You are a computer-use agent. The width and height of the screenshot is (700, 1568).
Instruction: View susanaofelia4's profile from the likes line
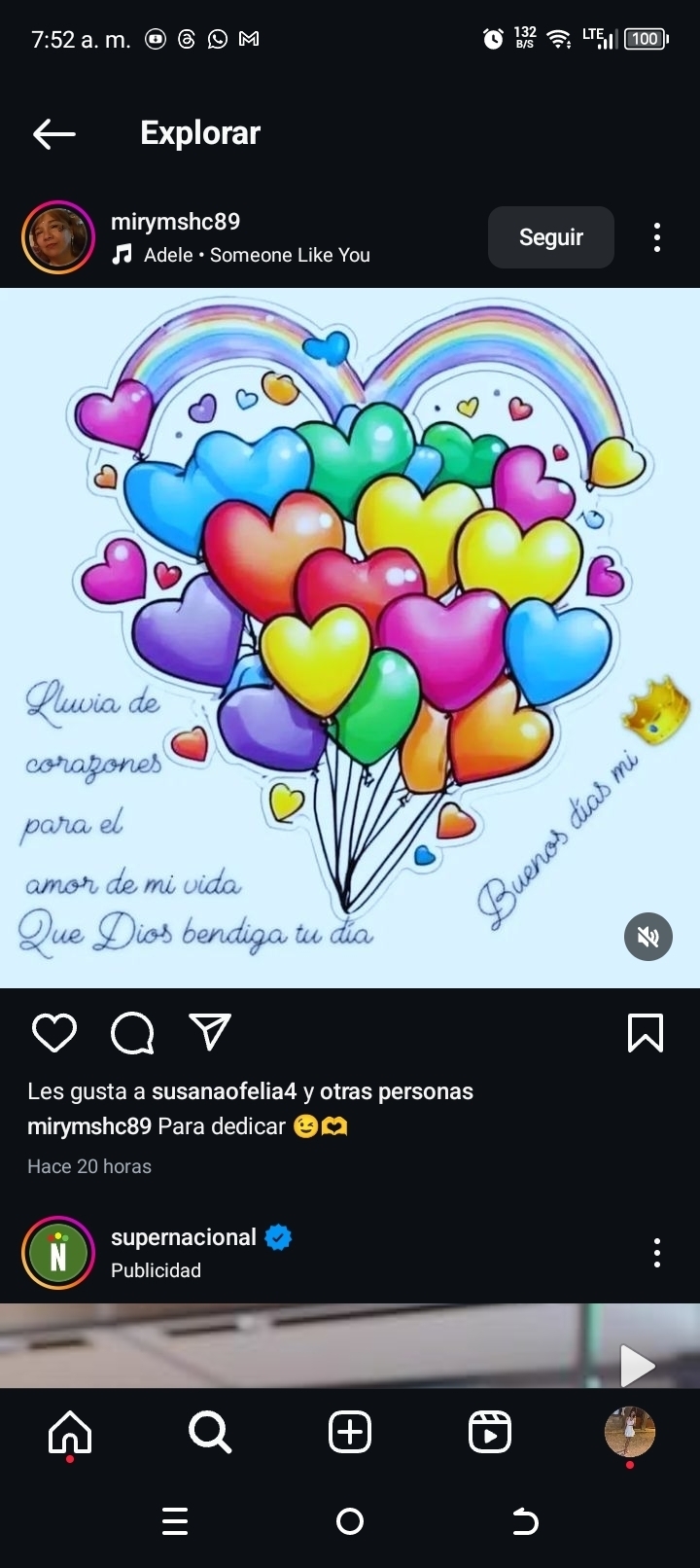click(224, 1091)
